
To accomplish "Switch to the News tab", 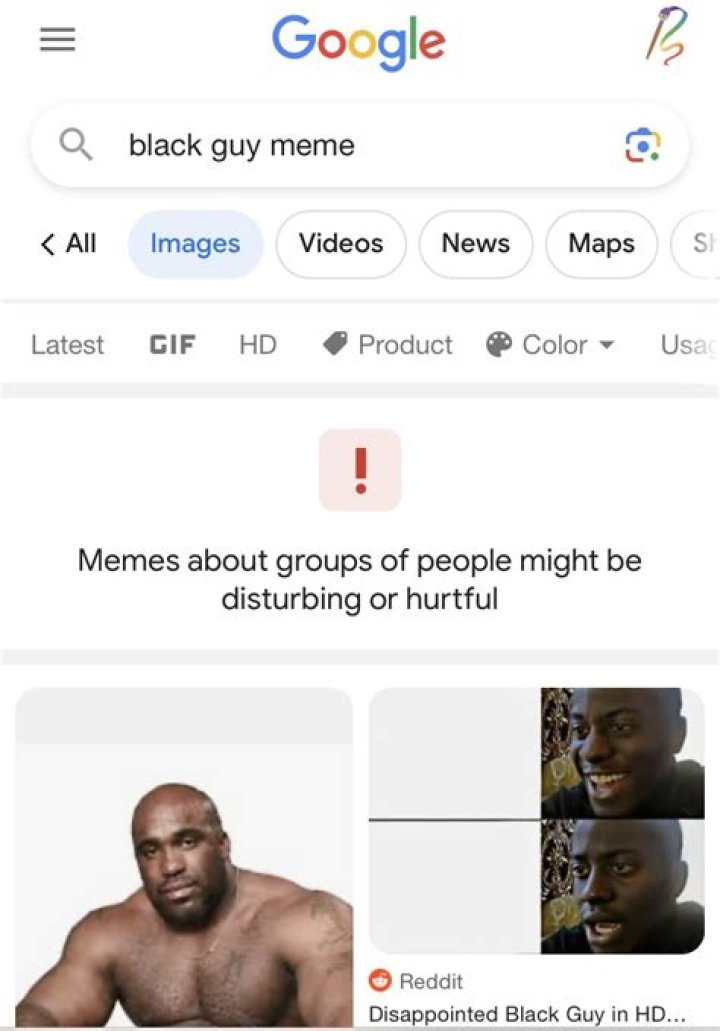I will point(475,243).
